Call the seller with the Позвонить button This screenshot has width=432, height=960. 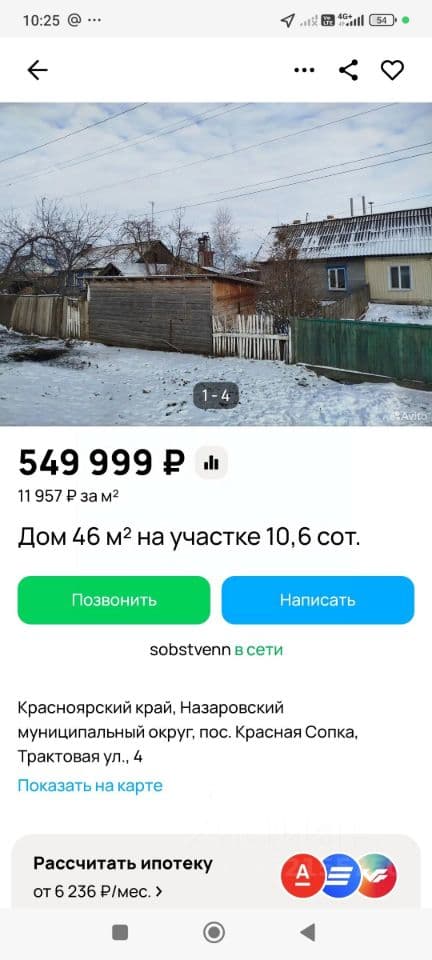(x=114, y=600)
